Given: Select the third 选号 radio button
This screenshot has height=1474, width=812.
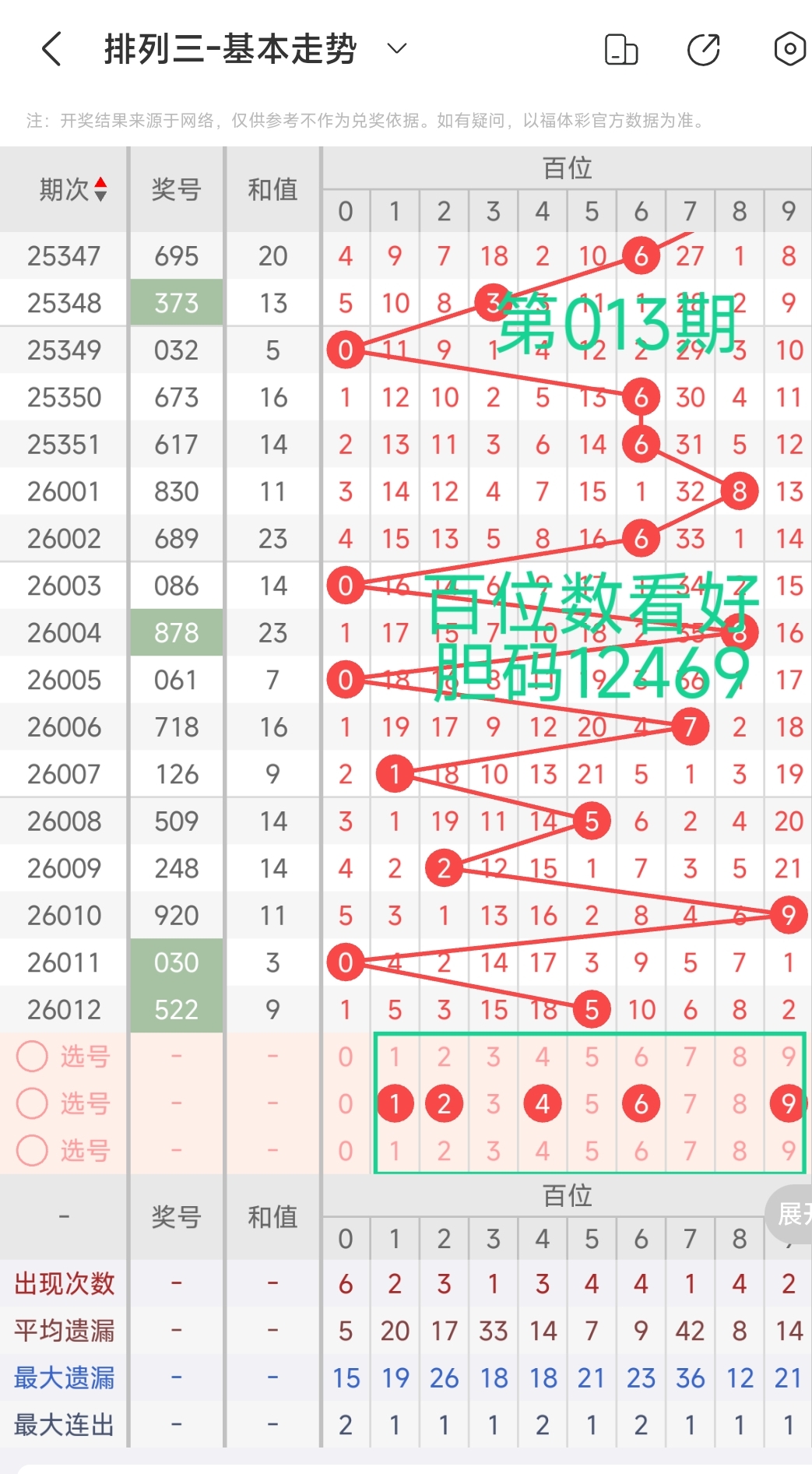Looking at the screenshot, I should 32,1151.
